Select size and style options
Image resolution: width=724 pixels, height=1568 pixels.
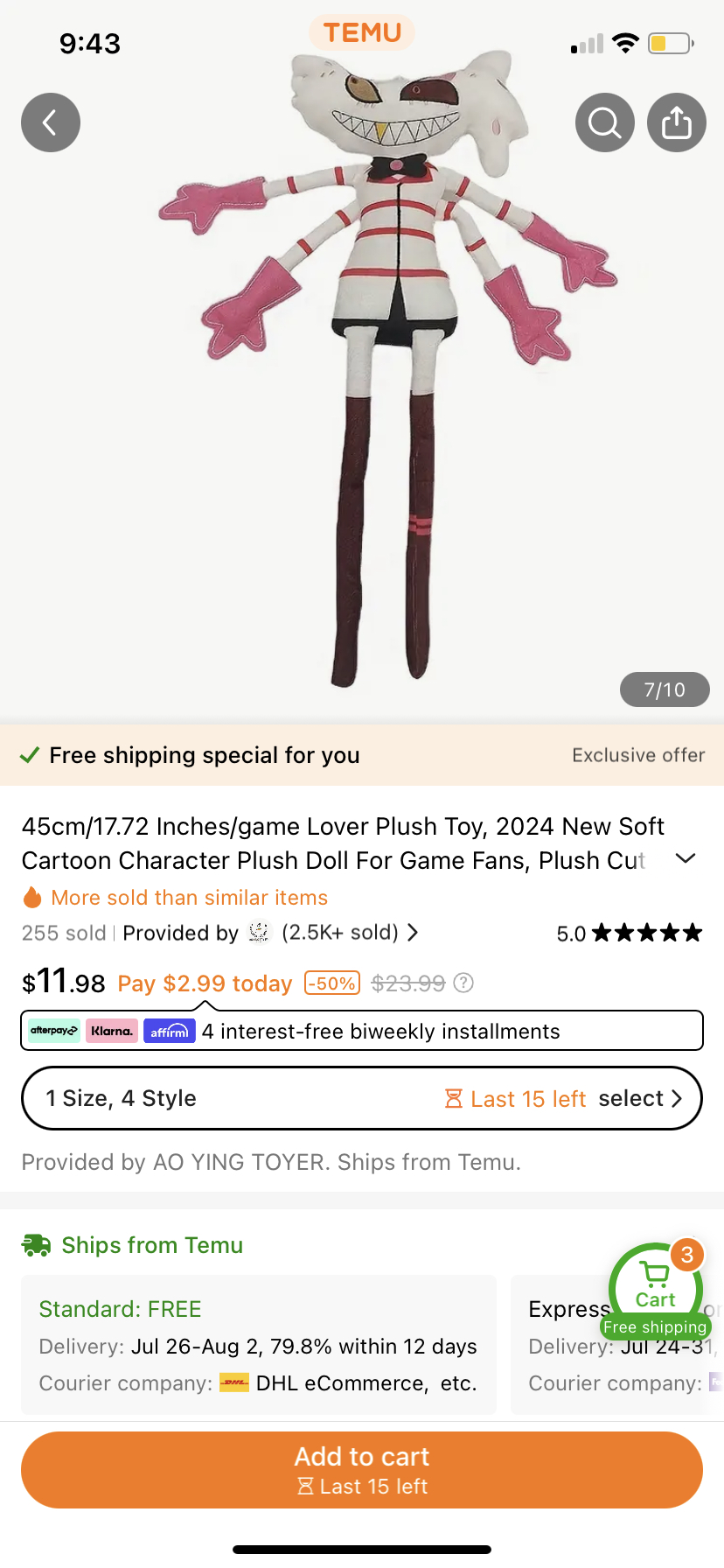coord(362,1098)
